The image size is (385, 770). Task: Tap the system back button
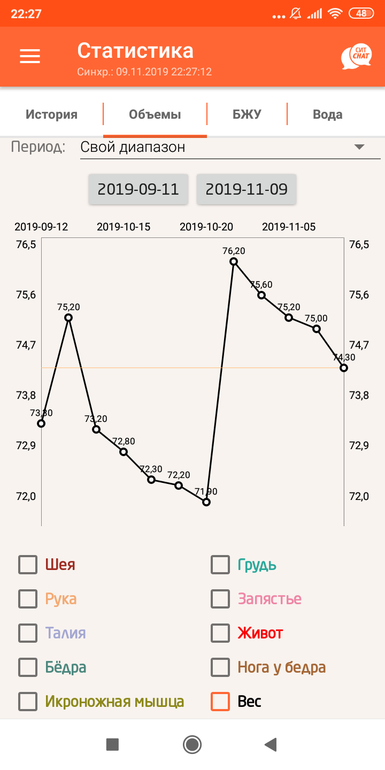271,744
